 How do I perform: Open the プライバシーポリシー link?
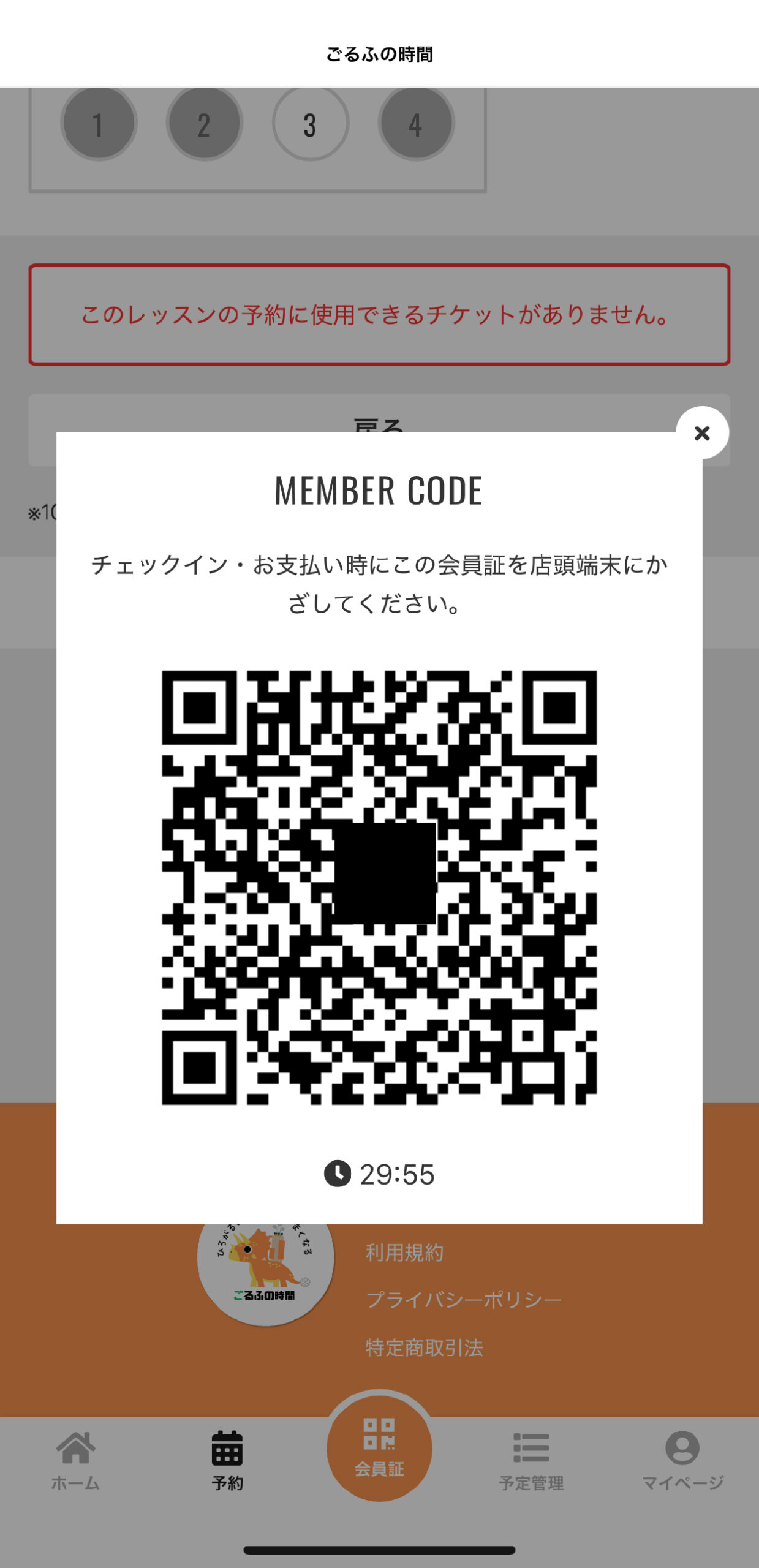click(464, 1300)
